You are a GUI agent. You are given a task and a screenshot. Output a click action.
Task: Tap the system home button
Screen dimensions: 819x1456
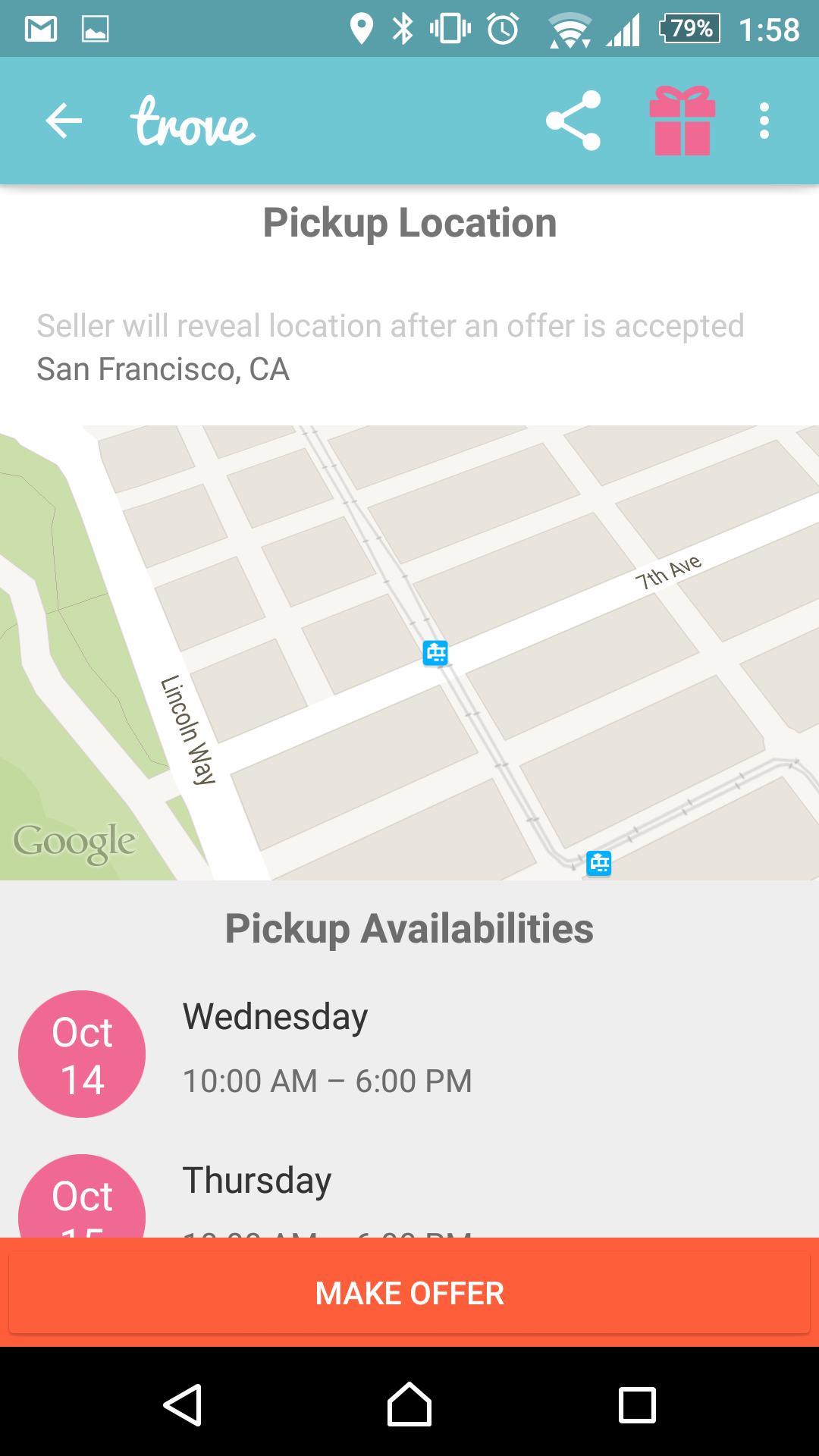409,1404
